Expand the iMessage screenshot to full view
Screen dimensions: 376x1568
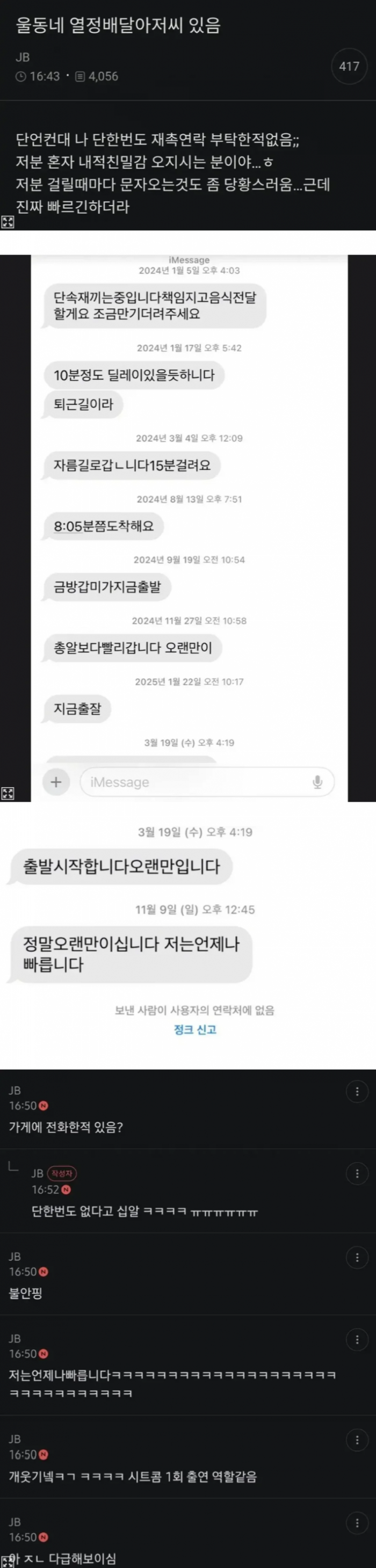tap(8, 793)
